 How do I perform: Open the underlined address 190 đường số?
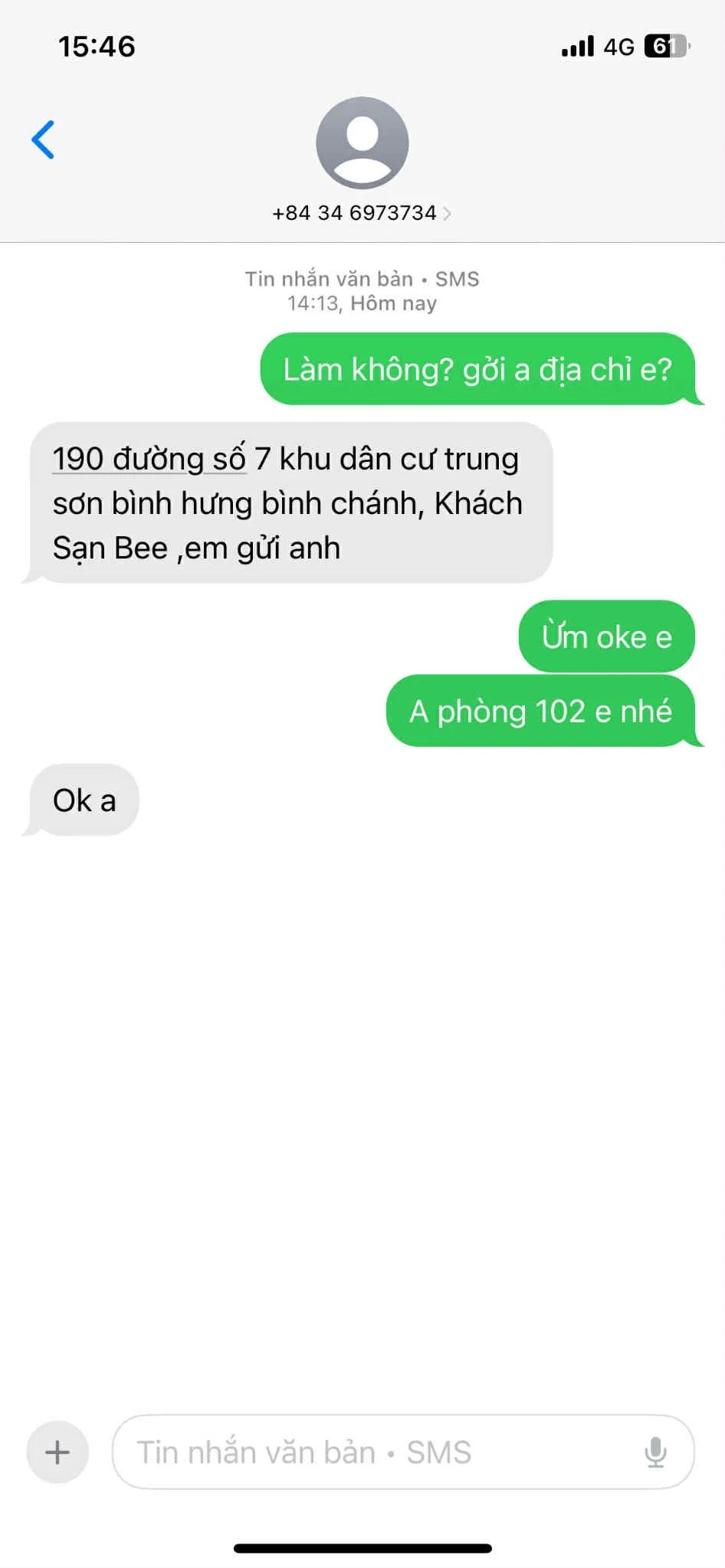tap(149, 459)
